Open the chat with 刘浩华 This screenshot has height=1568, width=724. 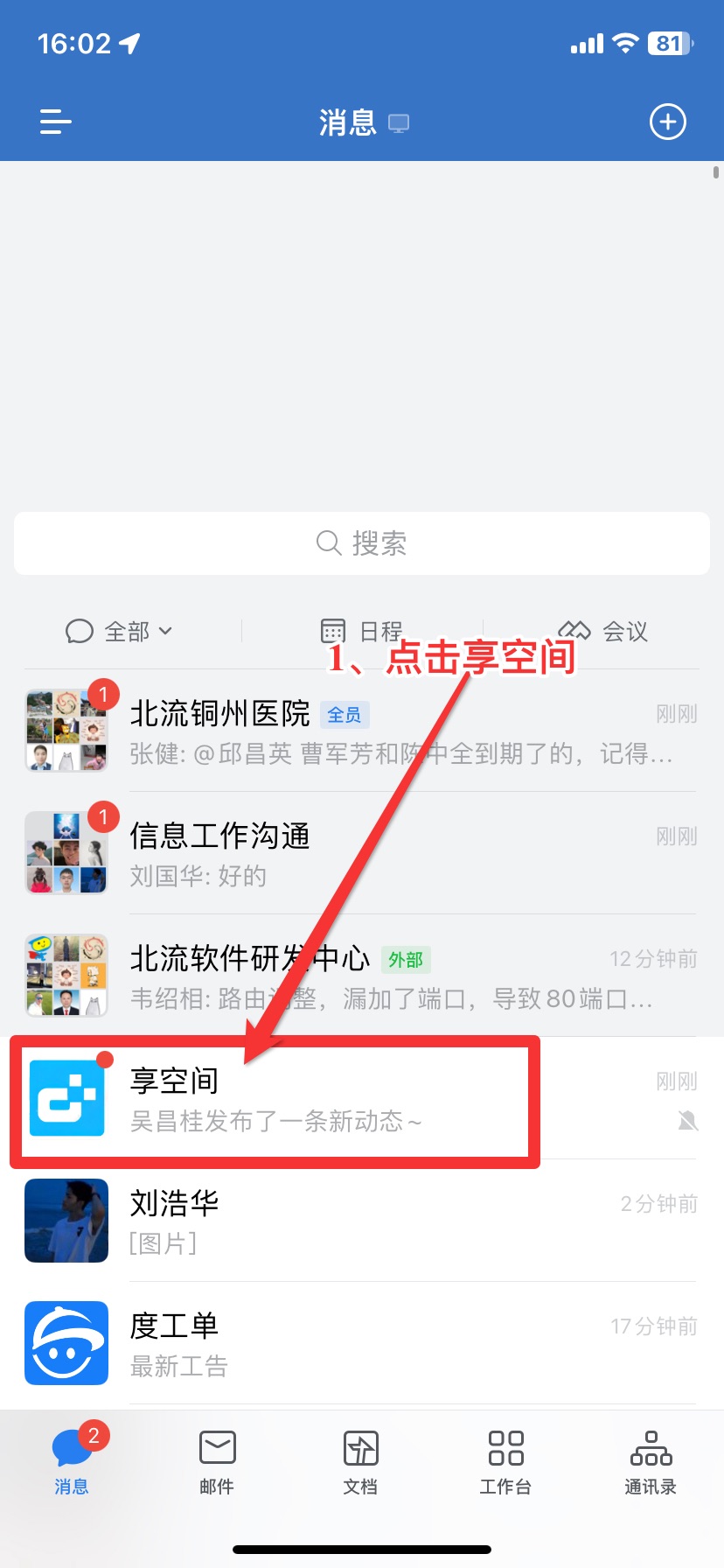point(362,1221)
